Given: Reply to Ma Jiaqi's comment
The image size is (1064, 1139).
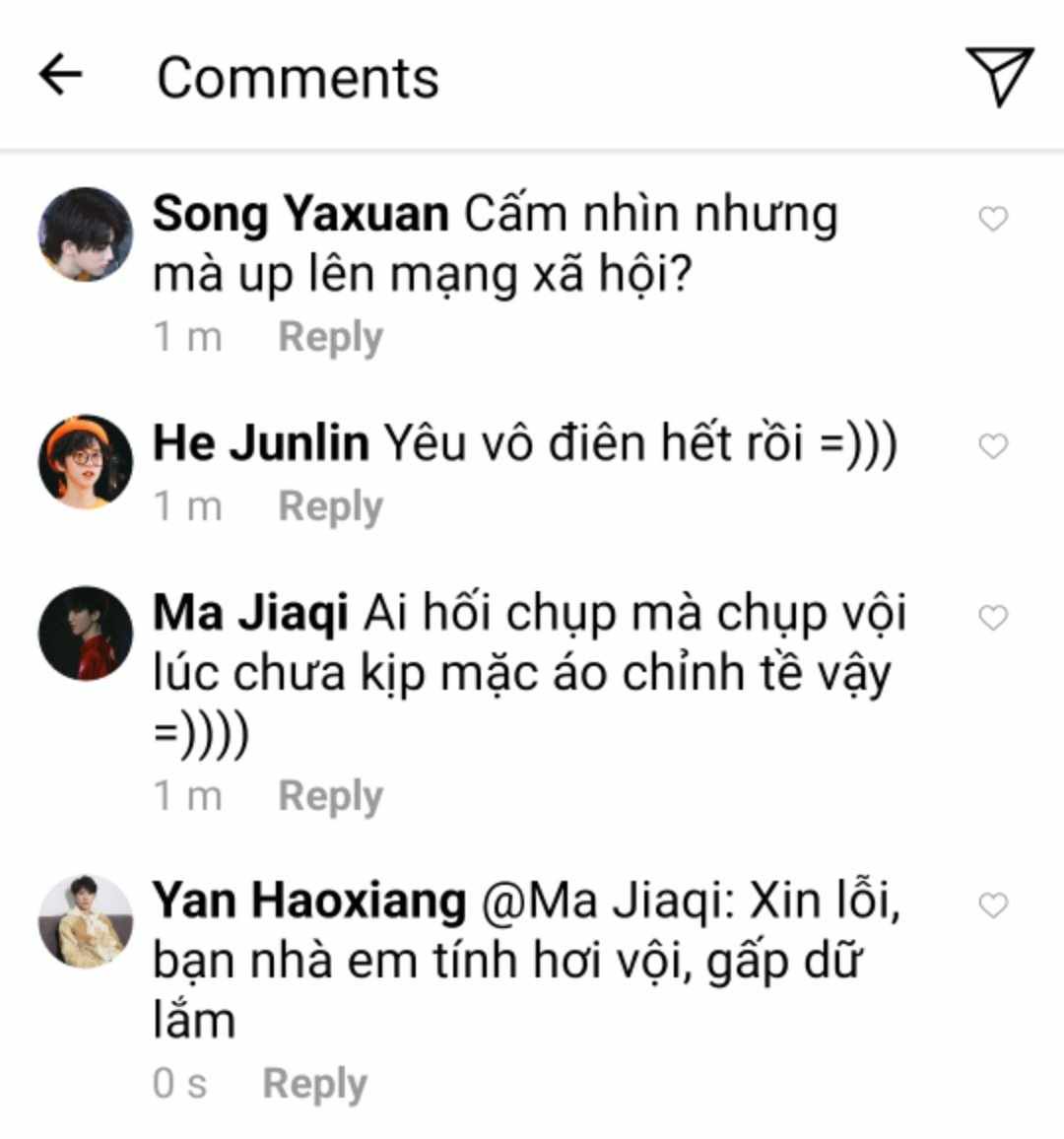Looking at the screenshot, I should tap(330, 797).
